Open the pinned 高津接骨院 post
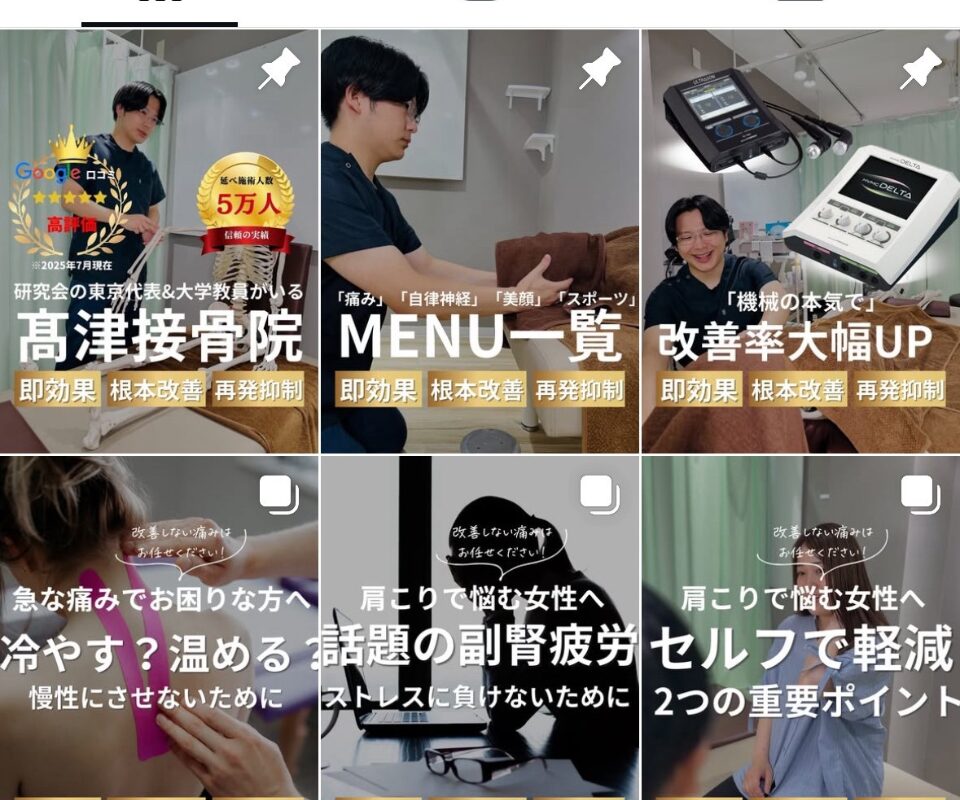960x800 pixels. tap(159, 240)
